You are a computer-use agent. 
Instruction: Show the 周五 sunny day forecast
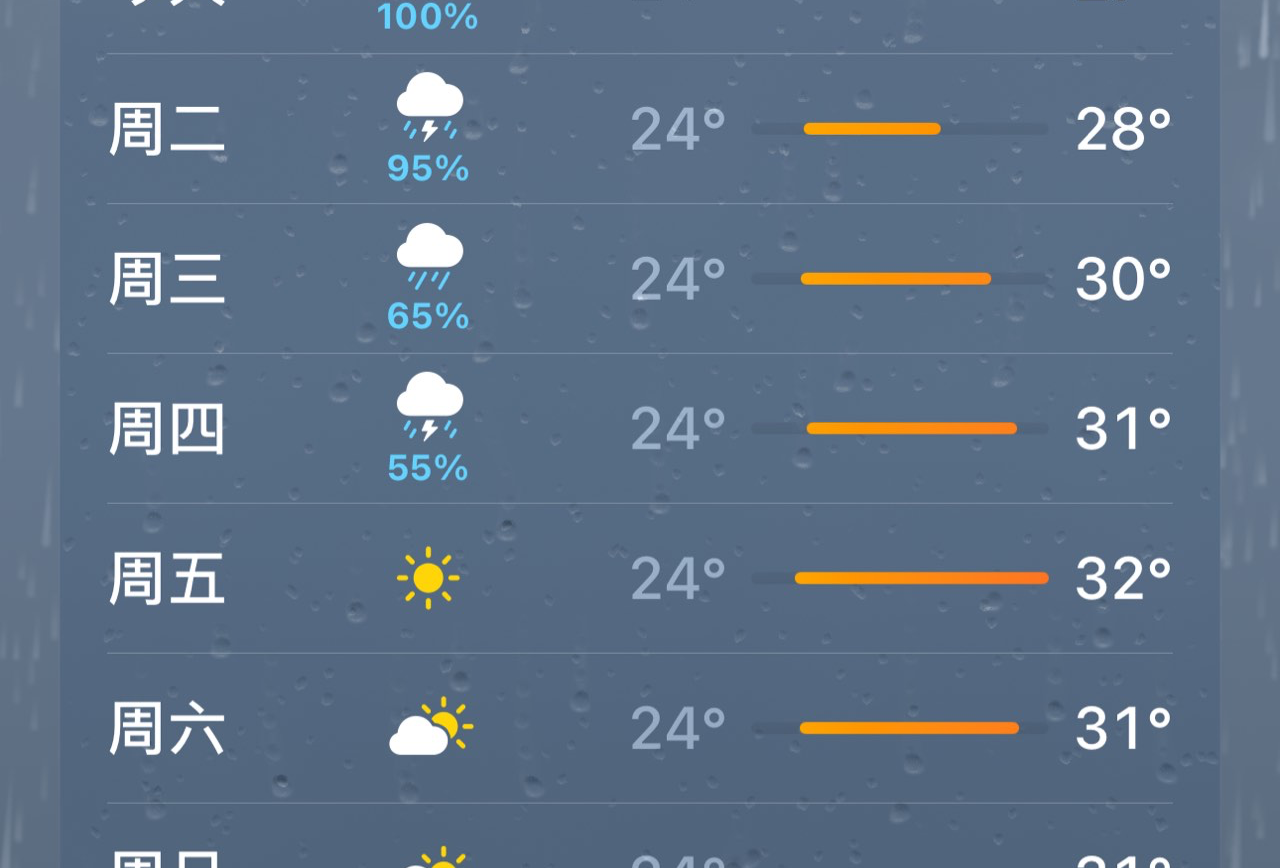click(x=640, y=578)
